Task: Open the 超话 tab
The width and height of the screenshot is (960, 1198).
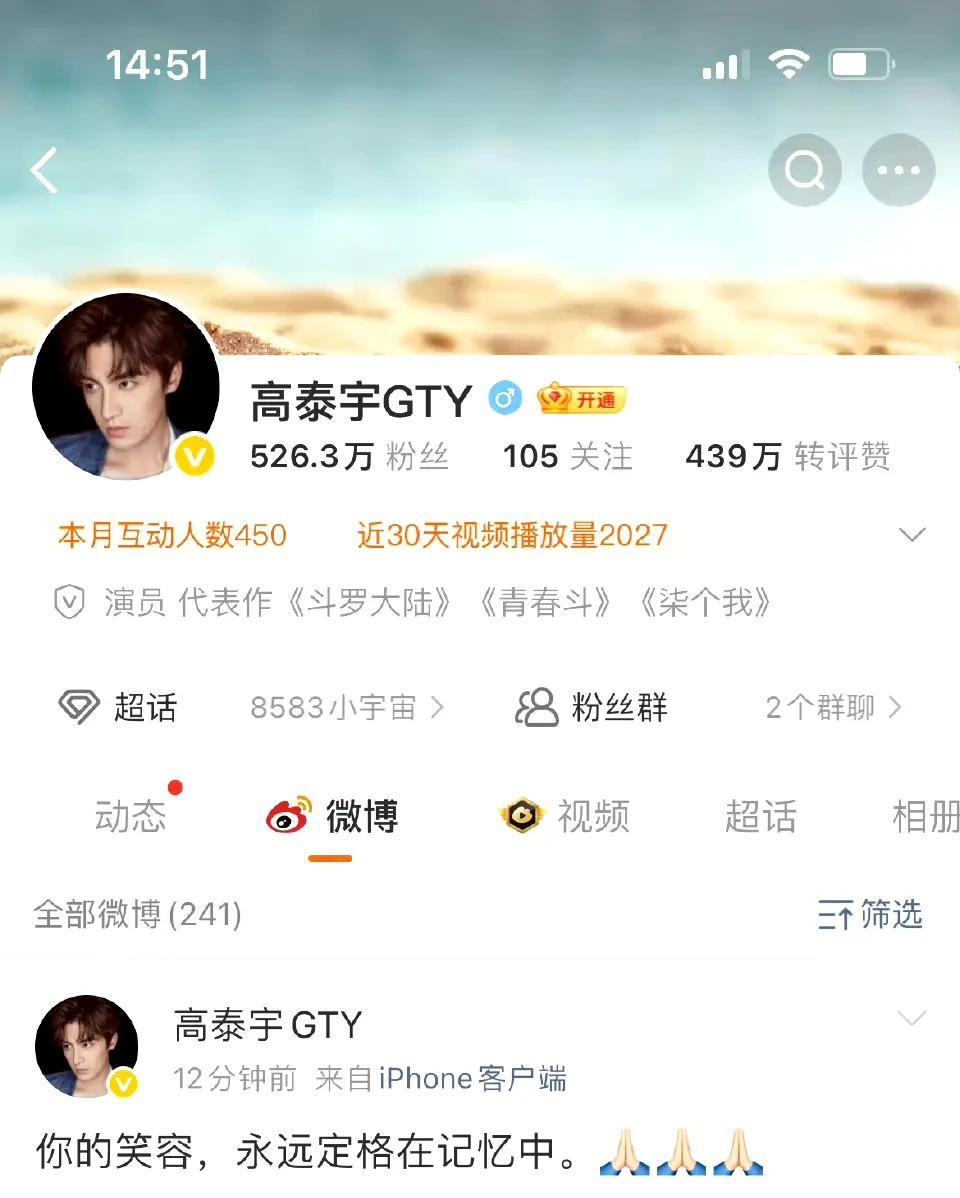Action: (x=760, y=817)
